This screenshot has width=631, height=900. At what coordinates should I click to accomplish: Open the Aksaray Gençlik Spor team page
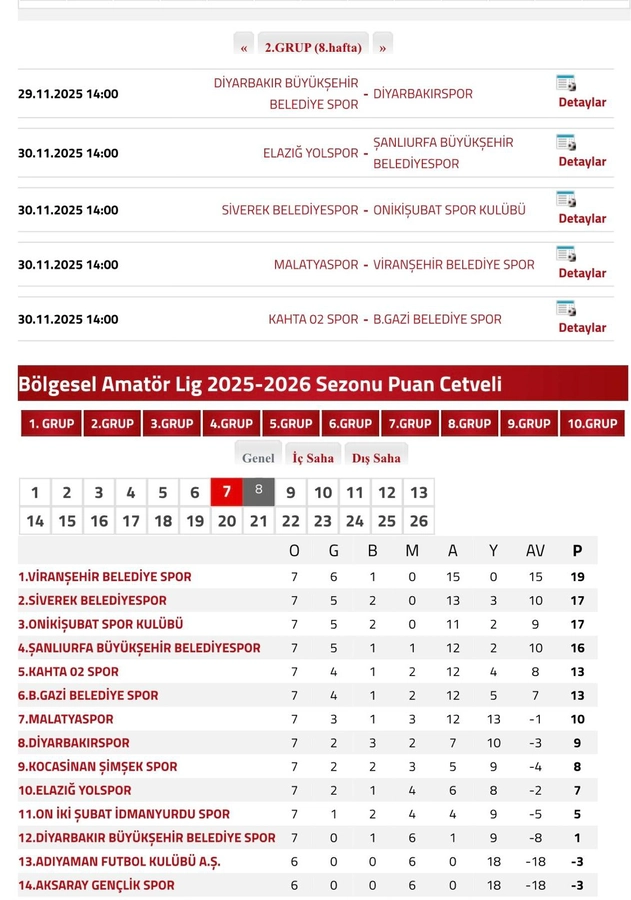pyautogui.click(x=96, y=885)
